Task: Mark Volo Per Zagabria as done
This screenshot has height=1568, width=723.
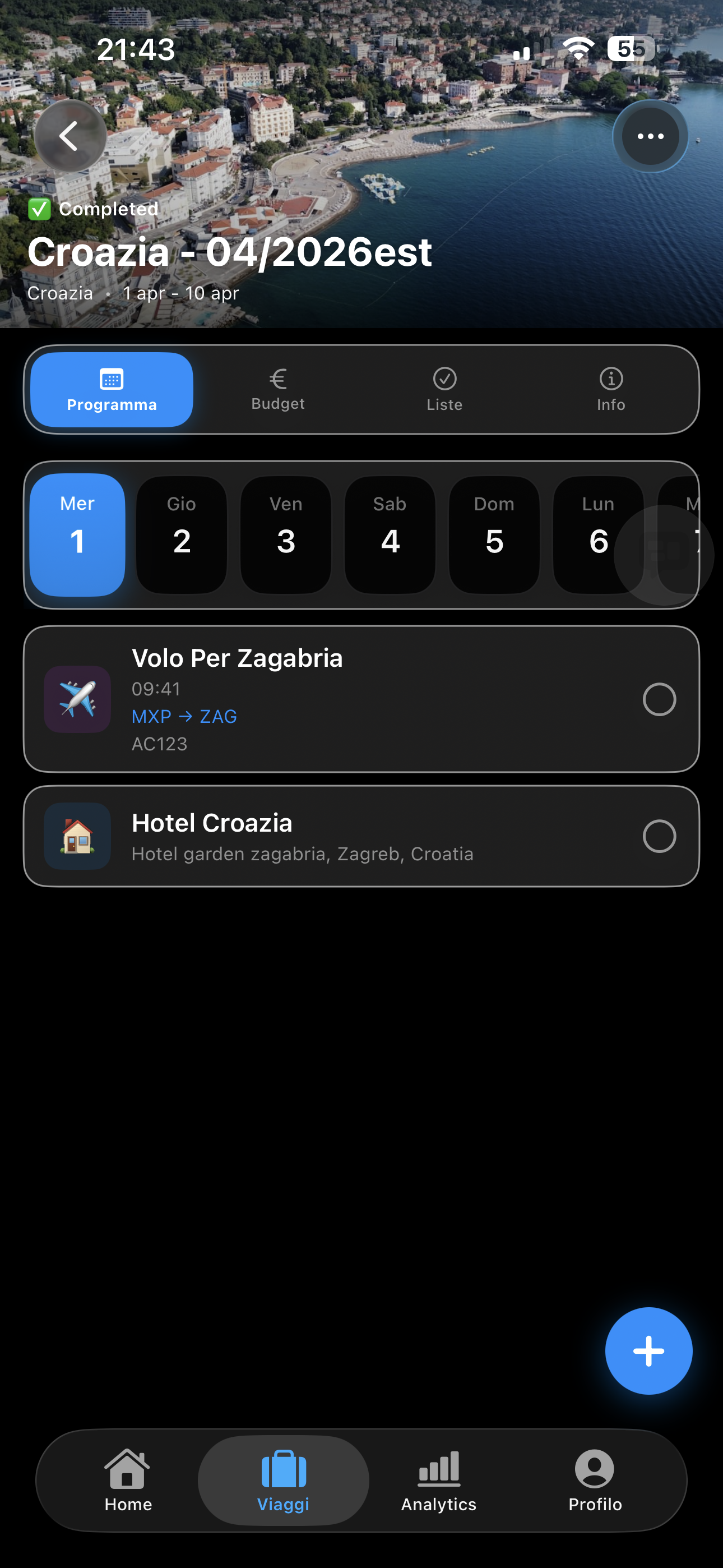Action: click(x=659, y=699)
